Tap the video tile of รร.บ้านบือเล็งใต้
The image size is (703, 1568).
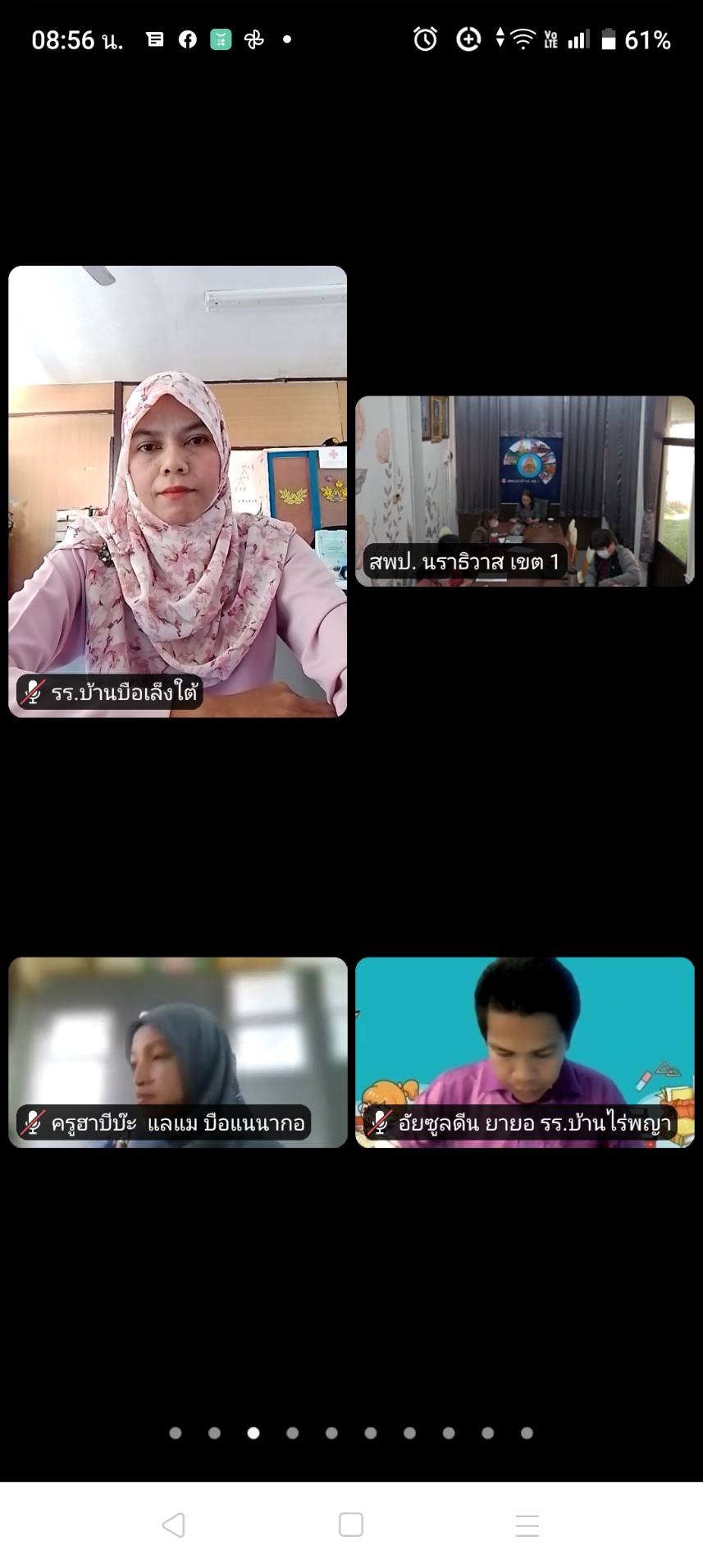[177, 491]
